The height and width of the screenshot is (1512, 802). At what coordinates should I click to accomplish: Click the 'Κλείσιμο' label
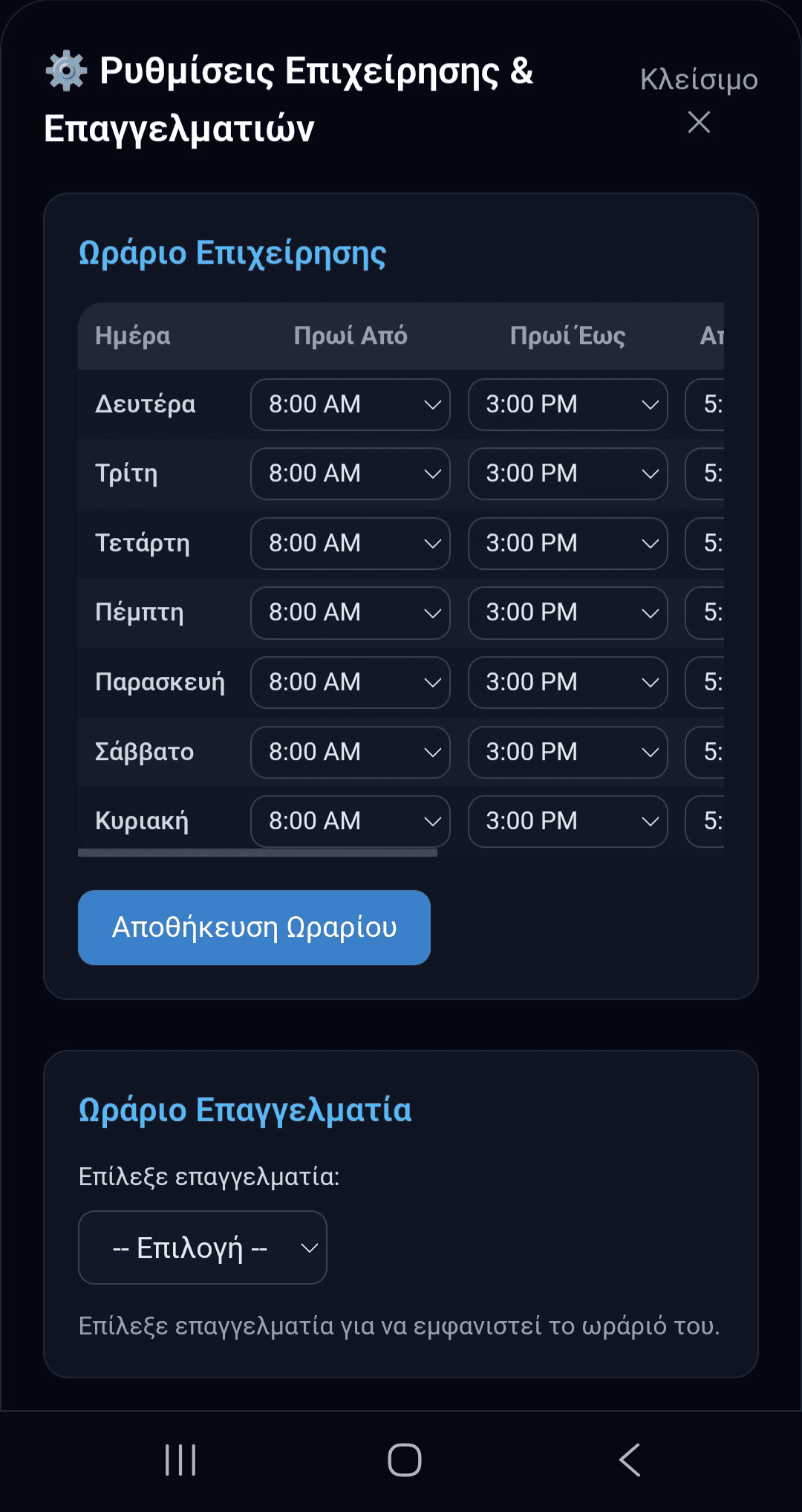[x=697, y=80]
